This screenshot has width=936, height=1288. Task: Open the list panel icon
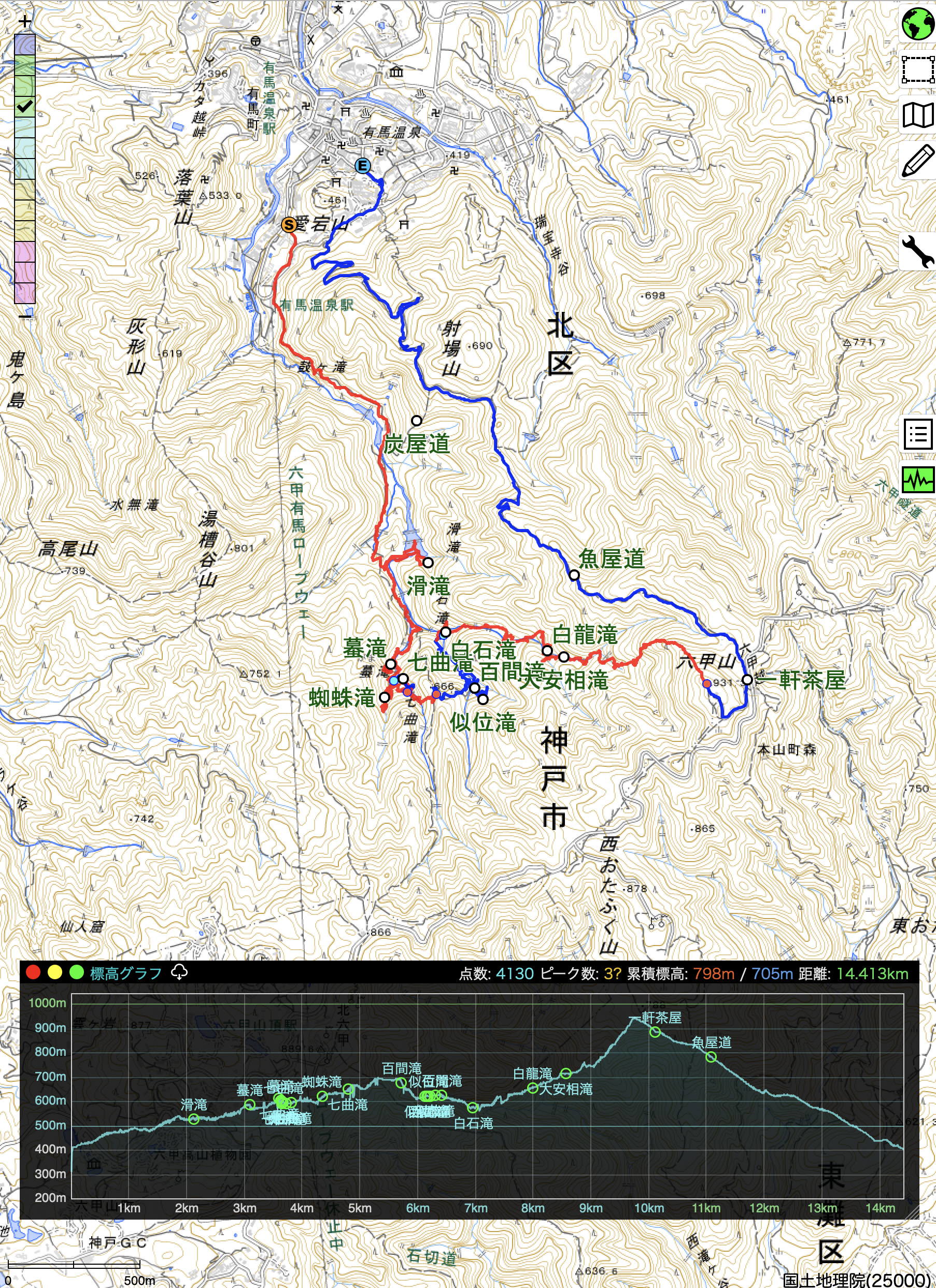coord(918,435)
